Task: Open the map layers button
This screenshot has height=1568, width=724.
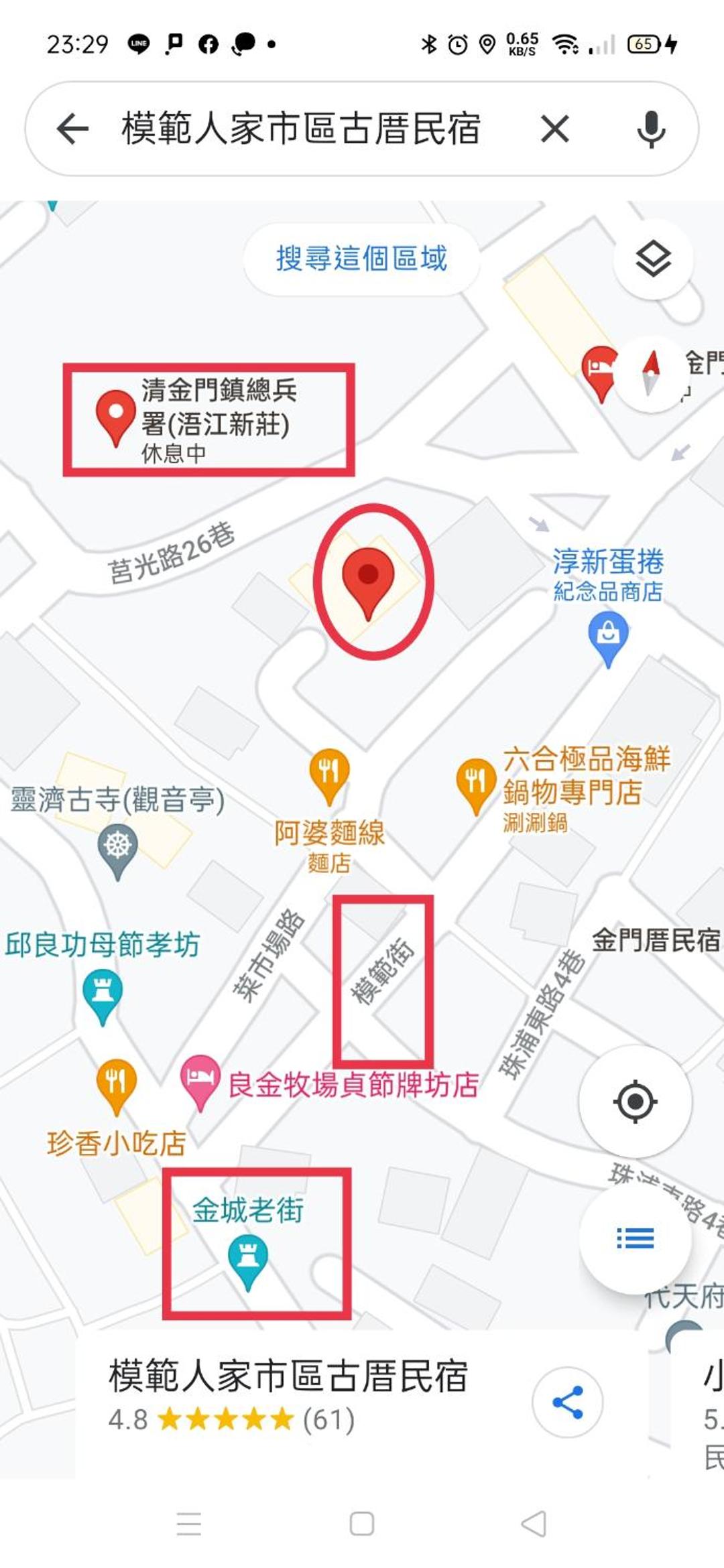Action: [653, 259]
